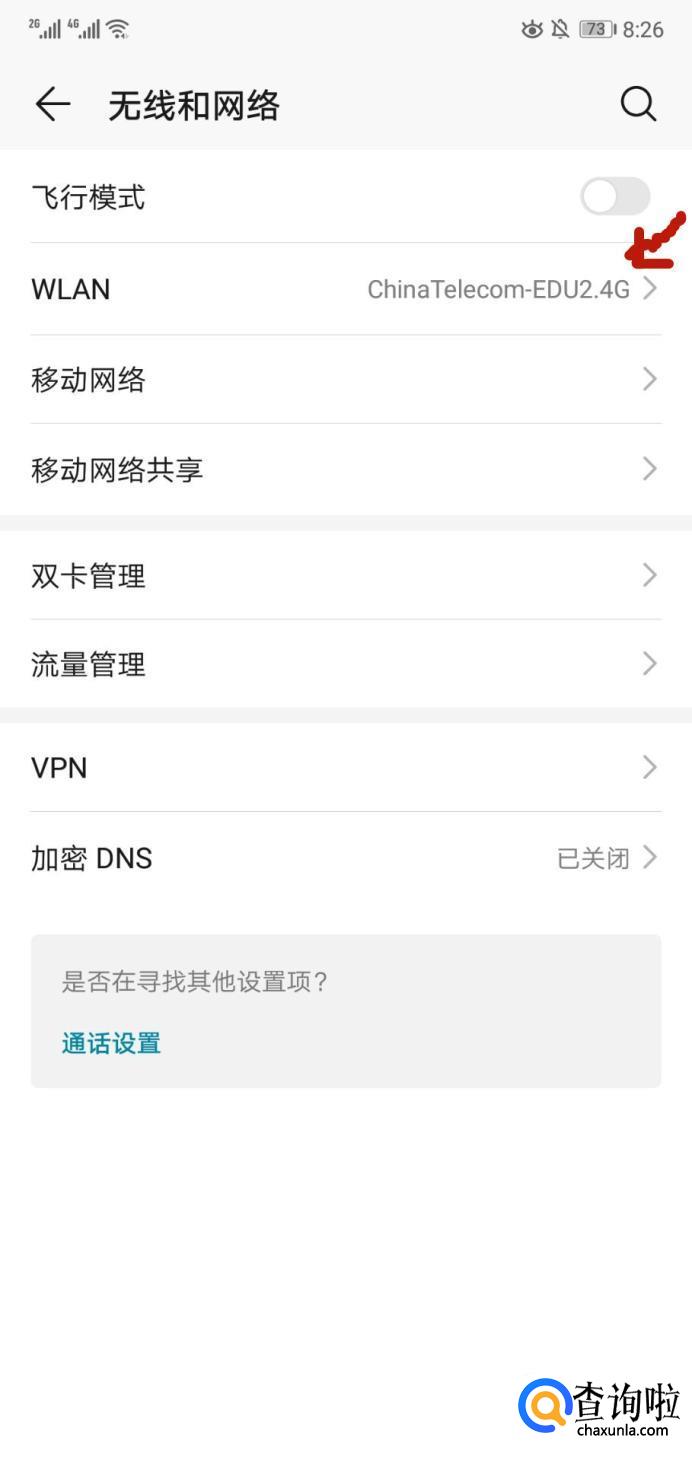Tap the 通话设置 link

click(111, 1043)
